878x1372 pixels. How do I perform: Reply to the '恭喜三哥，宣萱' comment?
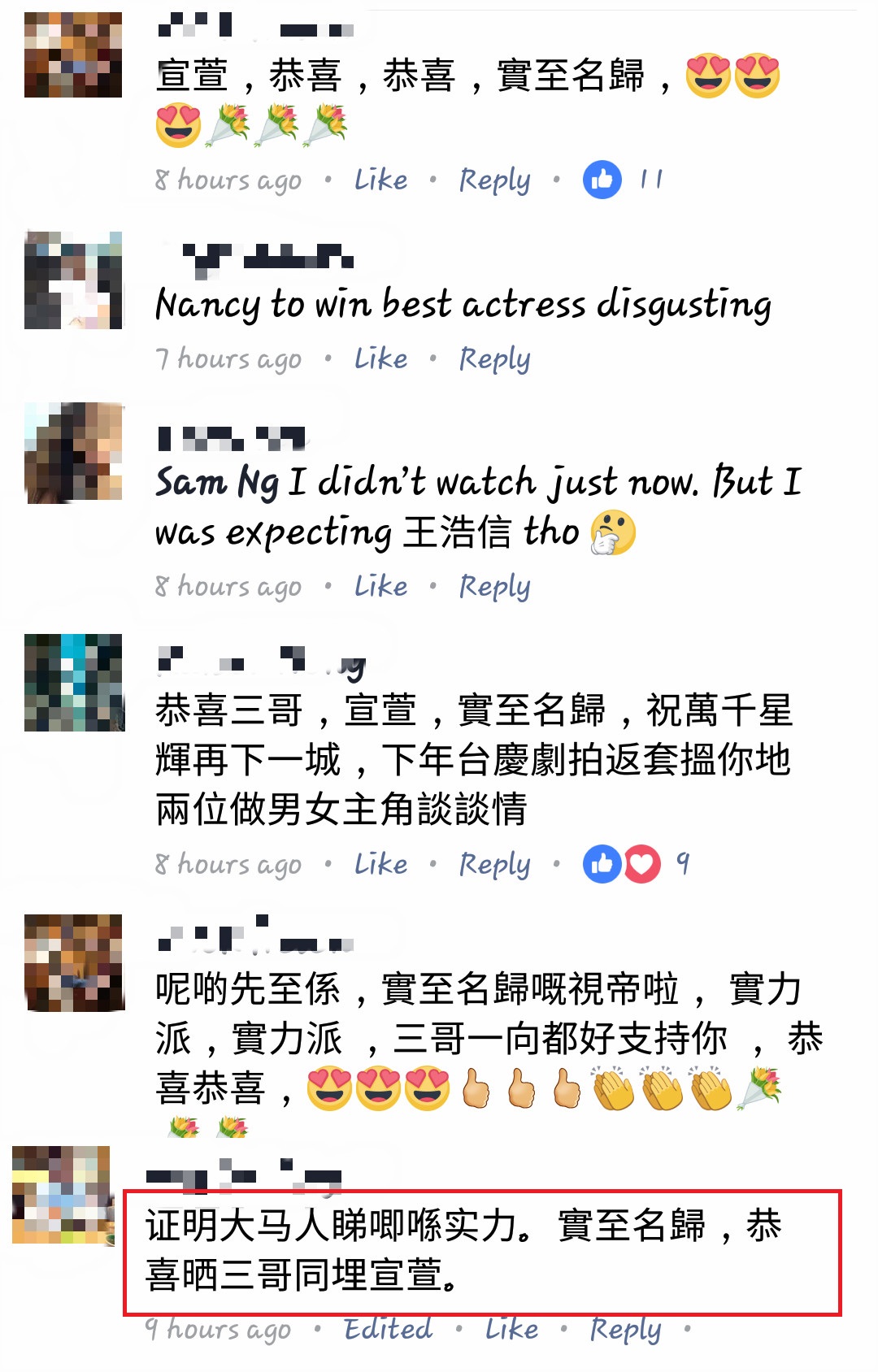(x=494, y=864)
